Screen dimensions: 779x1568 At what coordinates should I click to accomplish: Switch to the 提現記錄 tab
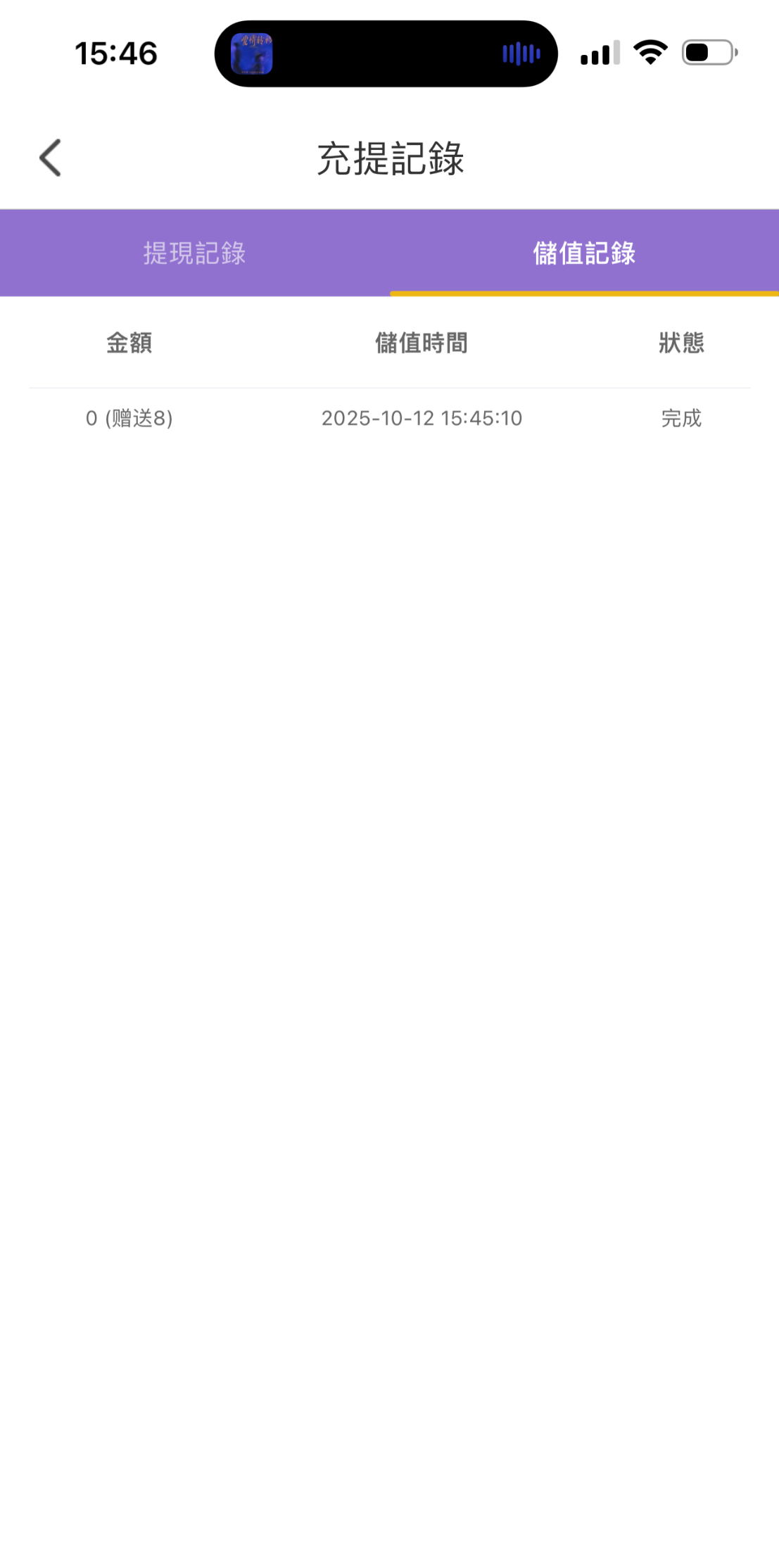[x=194, y=253]
